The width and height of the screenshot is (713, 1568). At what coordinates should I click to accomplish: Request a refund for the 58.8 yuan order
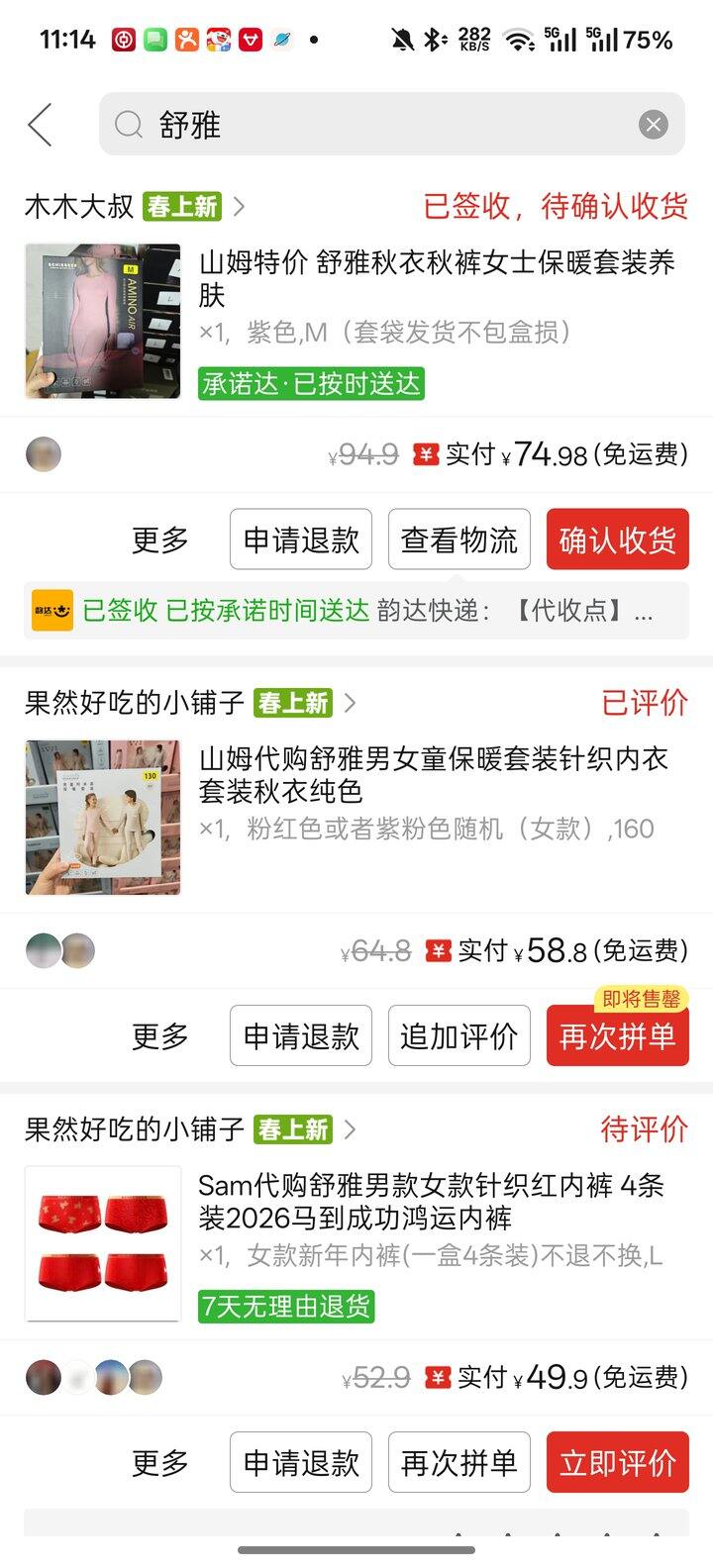pos(301,1036)
